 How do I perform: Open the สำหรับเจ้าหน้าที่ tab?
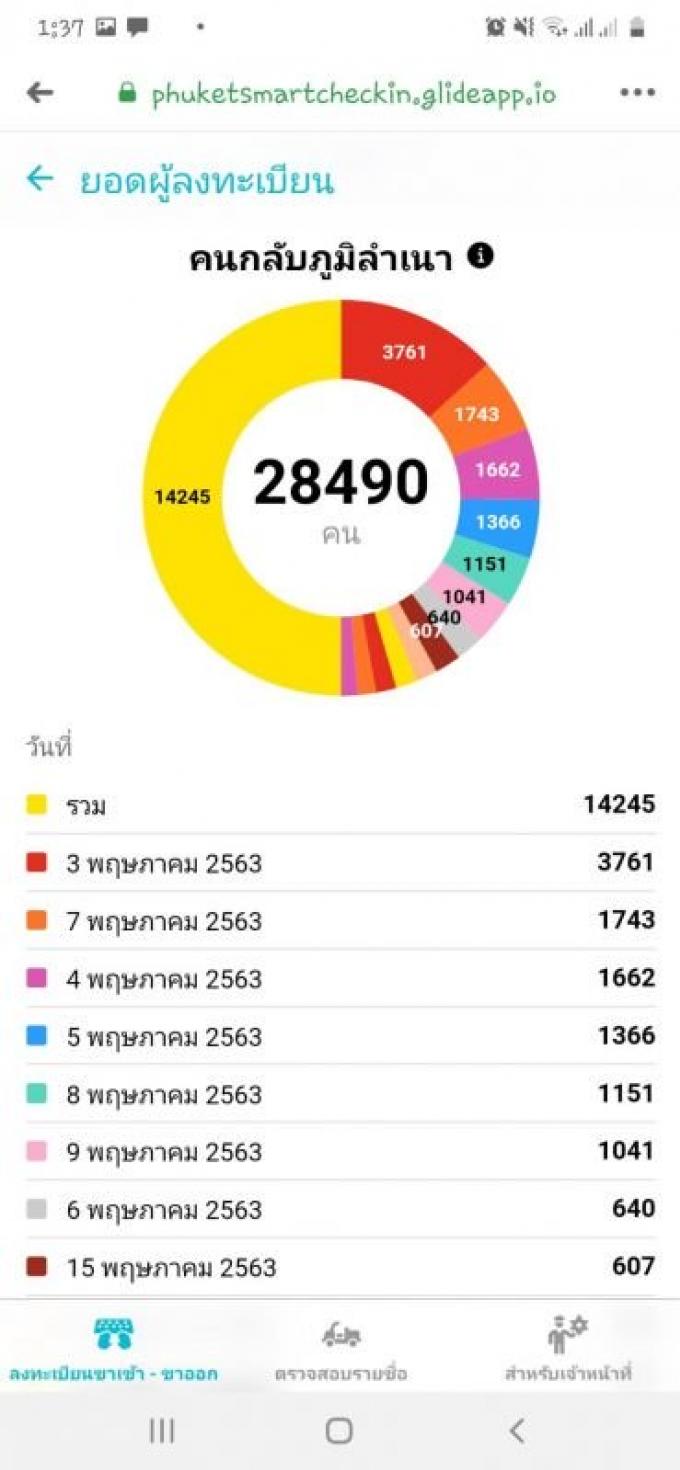[568, 1349]
